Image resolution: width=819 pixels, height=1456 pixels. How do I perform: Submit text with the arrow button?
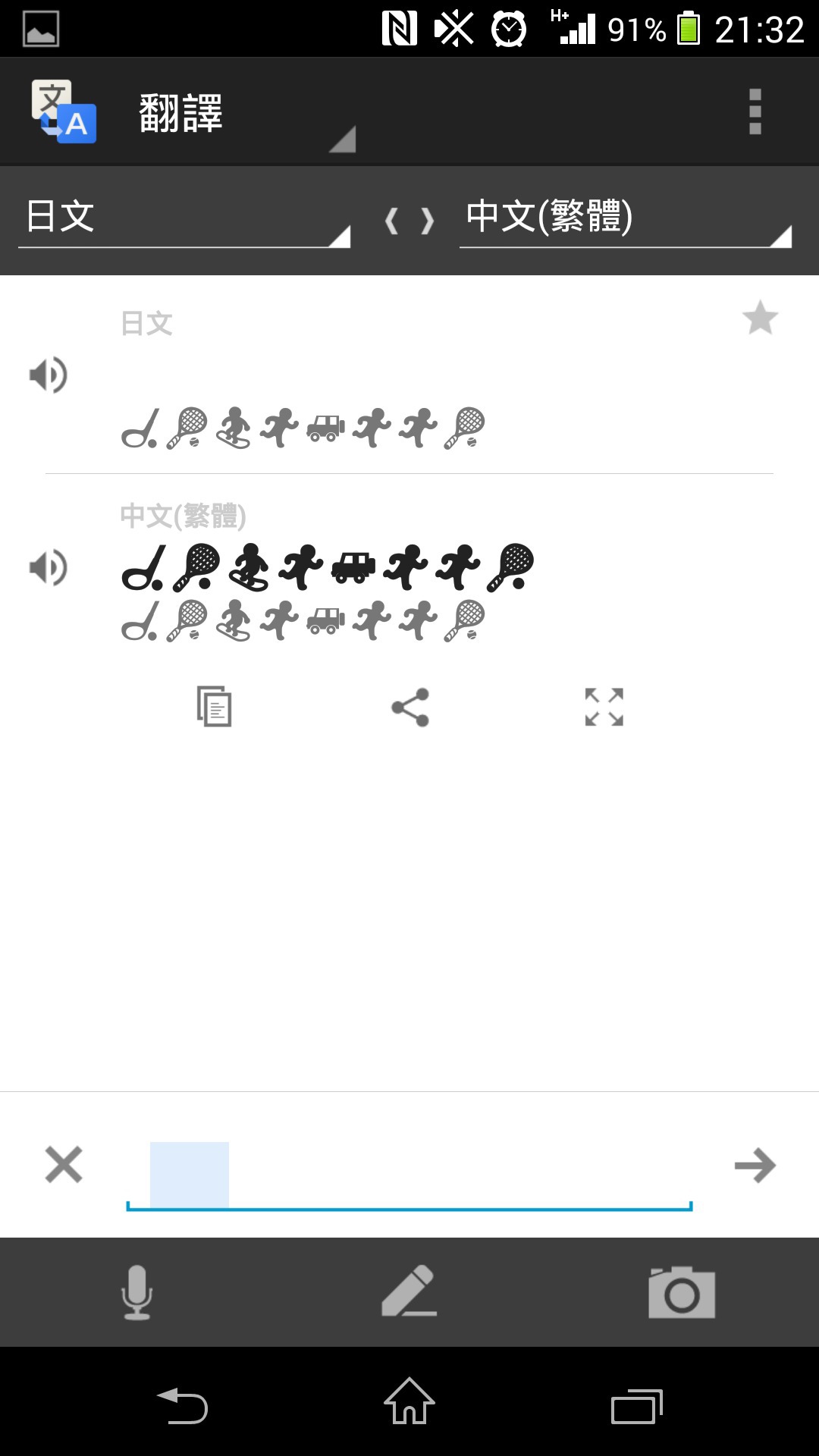pos(755,1166)
